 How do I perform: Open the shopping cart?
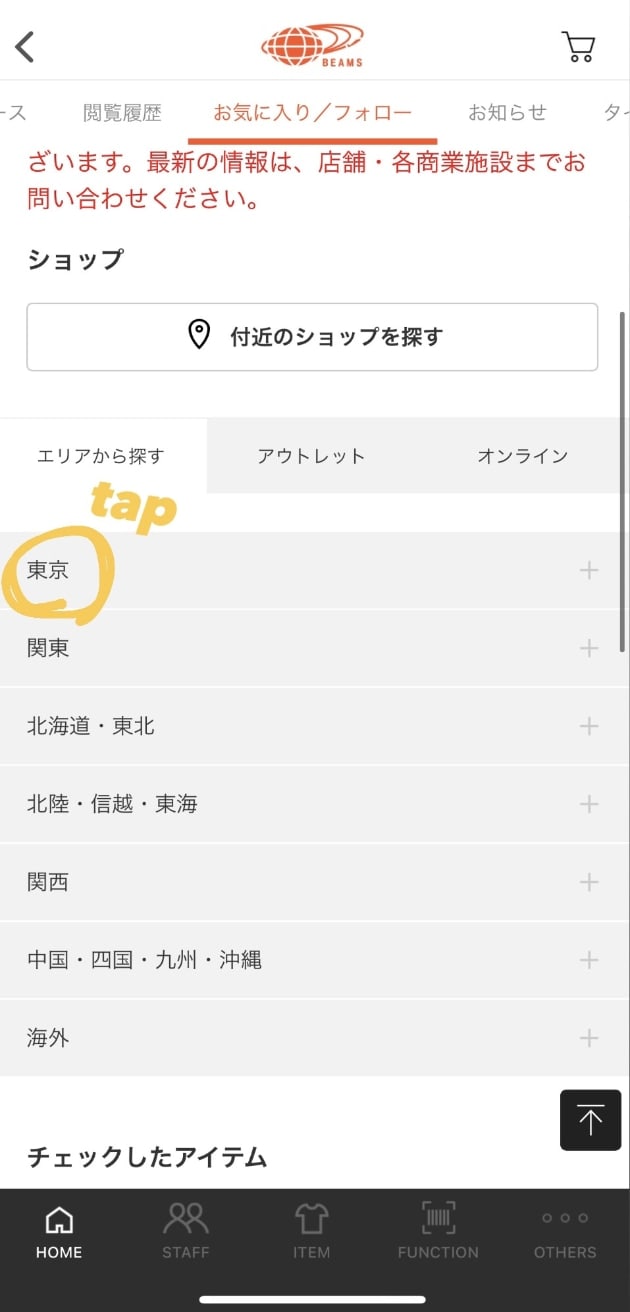[578, 46]
